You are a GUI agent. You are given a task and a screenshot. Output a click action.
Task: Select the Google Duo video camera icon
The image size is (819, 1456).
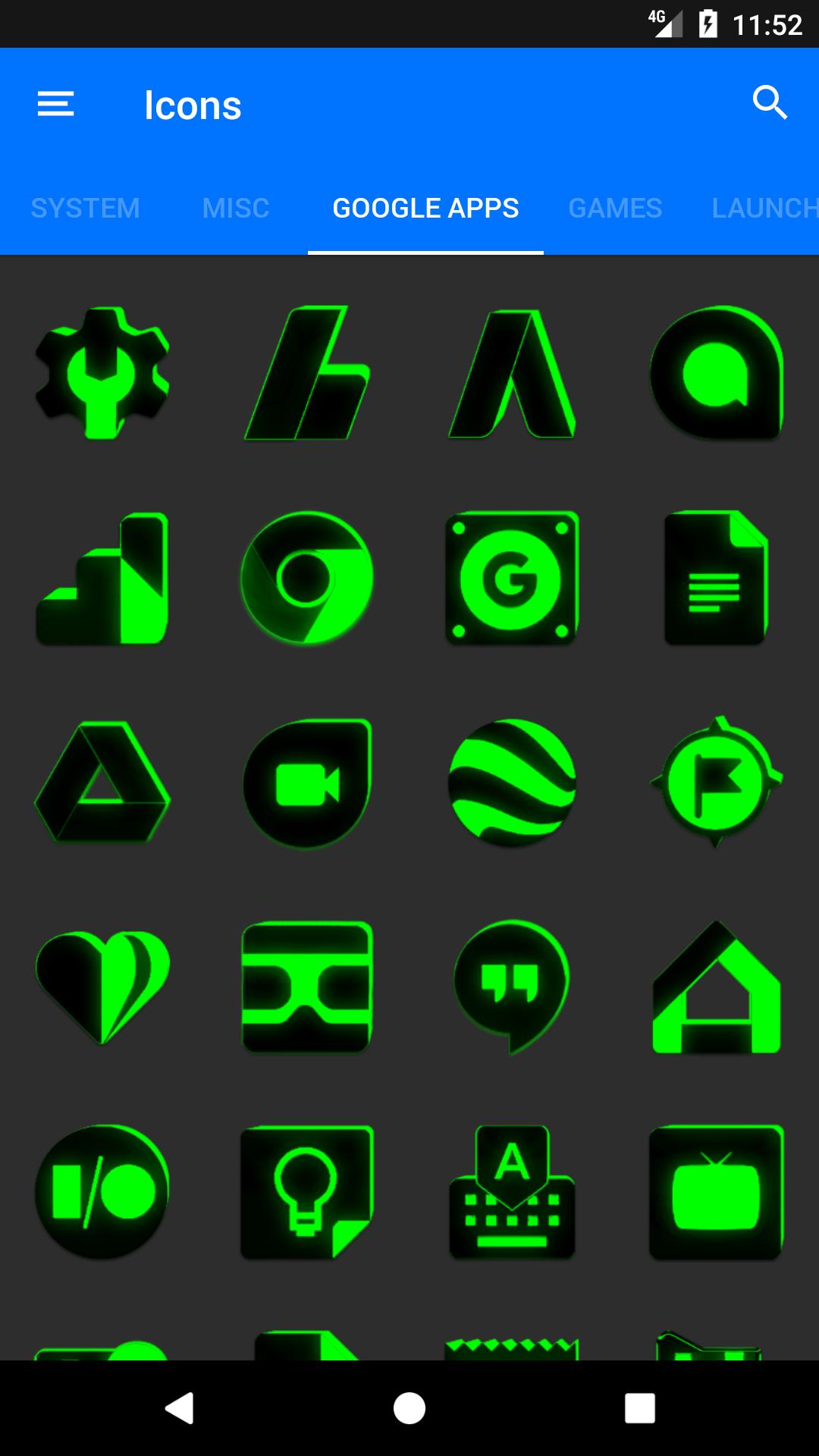pos(307,783)
